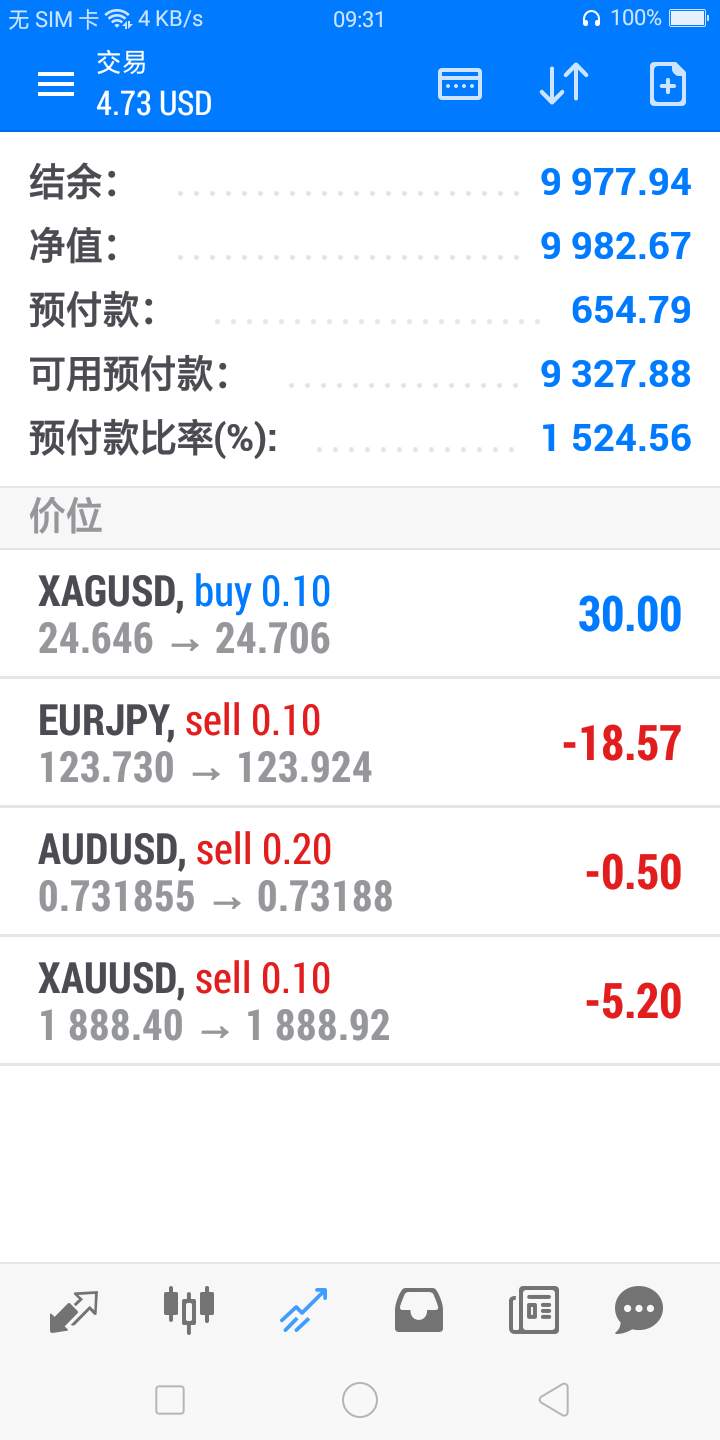Select the AUDUSD sell 0.20 position
This screenshot has height=1440, width=720.
360,872
